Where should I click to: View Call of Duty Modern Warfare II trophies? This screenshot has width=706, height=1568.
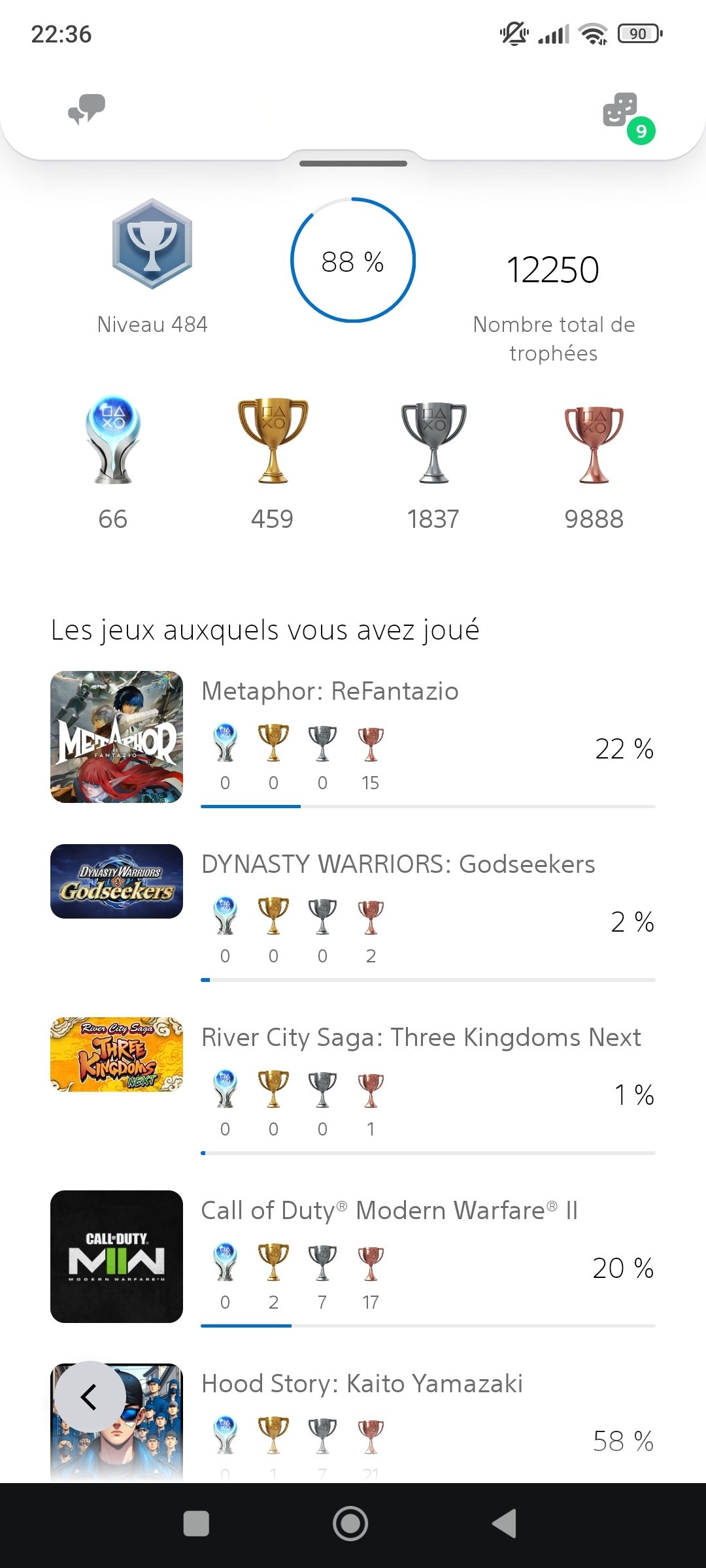pyautogui.click(x=353, y=1258)
